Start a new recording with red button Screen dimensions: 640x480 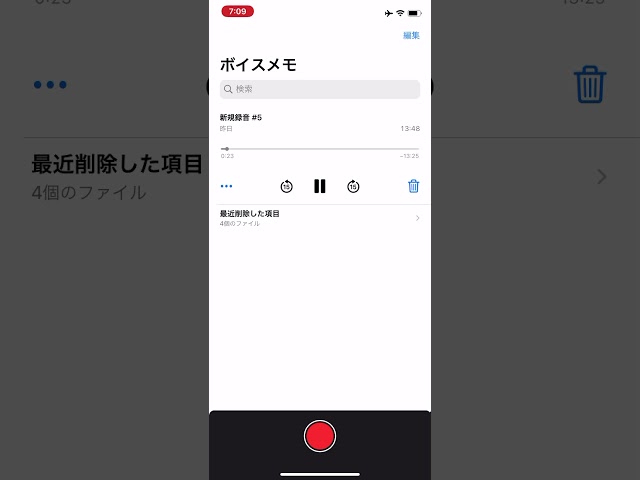320,436
